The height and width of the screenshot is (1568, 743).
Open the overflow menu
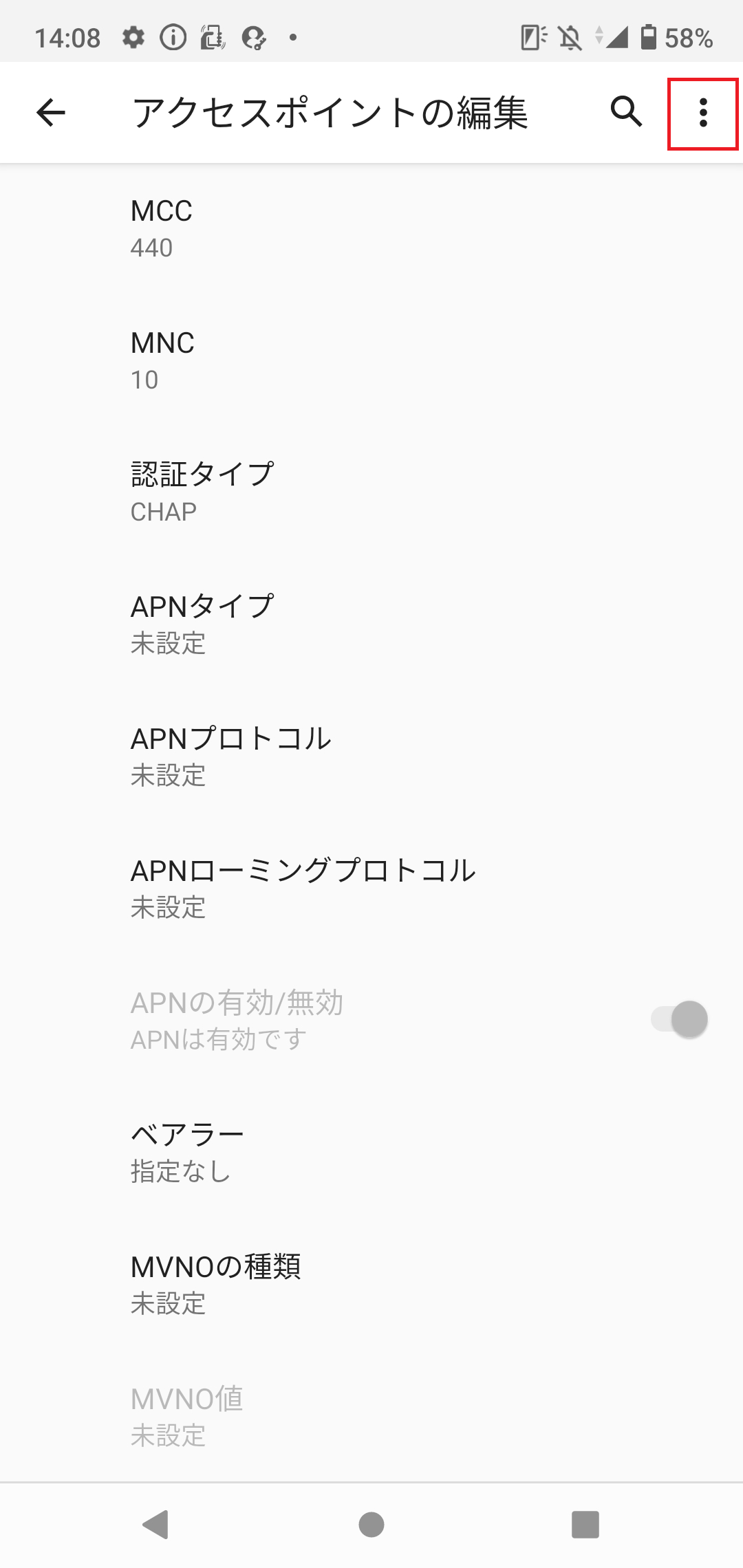point(702,113)
